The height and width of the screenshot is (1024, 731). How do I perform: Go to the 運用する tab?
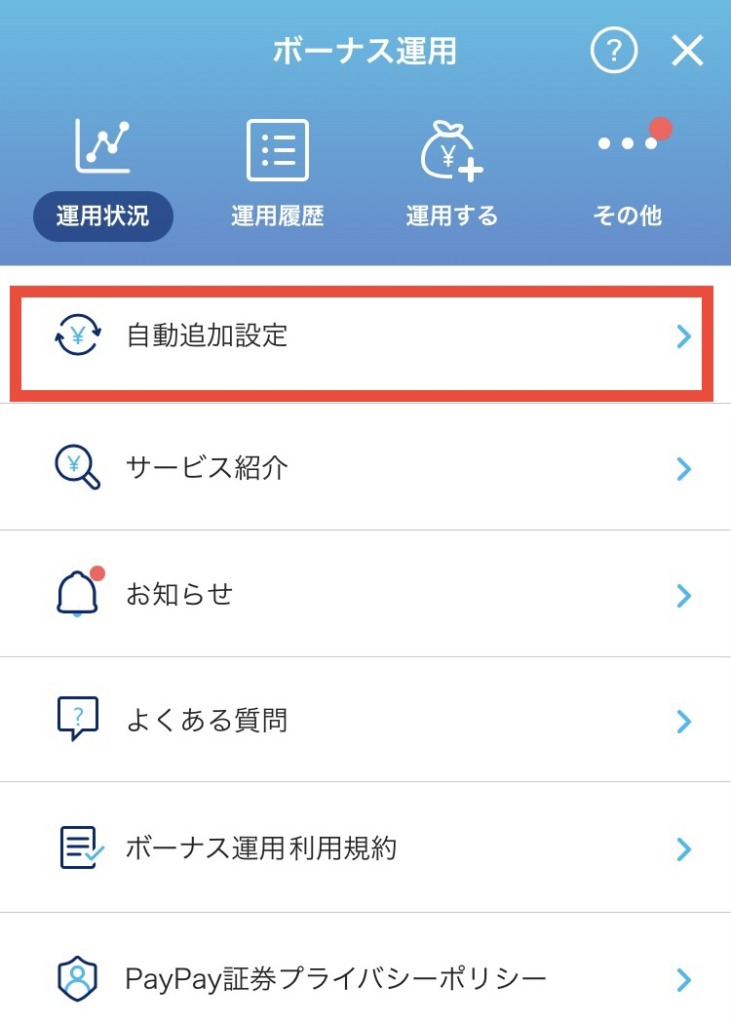[451, 175]
